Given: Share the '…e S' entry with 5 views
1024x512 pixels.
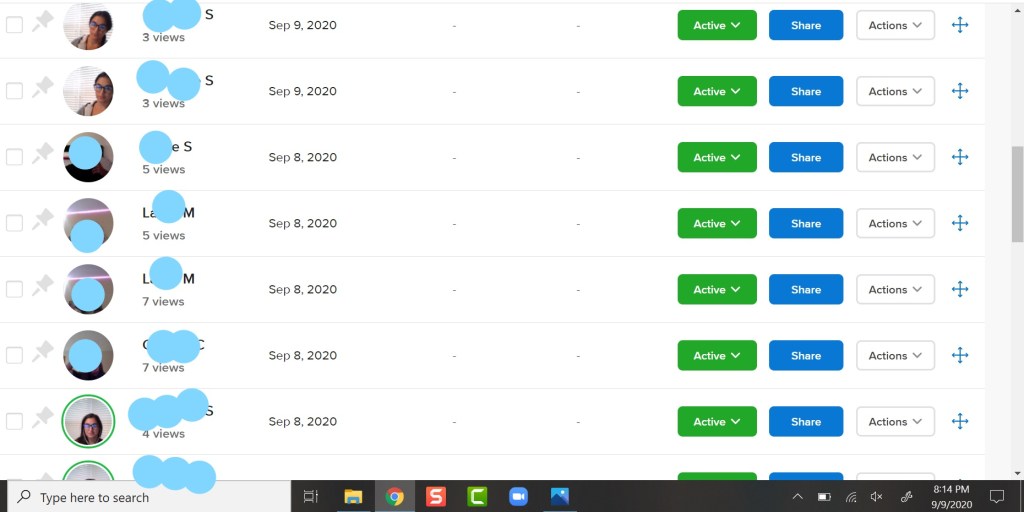Looking at the screenshot, I should (x=805, y=157).
